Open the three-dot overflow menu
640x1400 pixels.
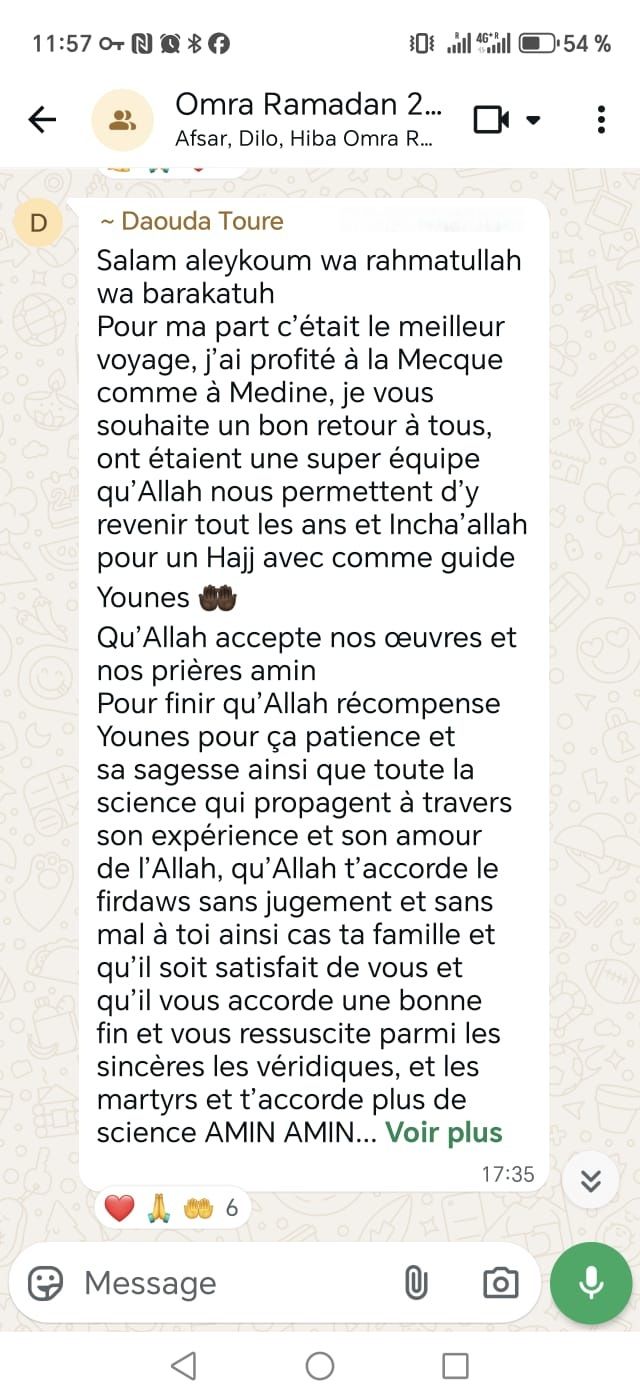[600, 120]
